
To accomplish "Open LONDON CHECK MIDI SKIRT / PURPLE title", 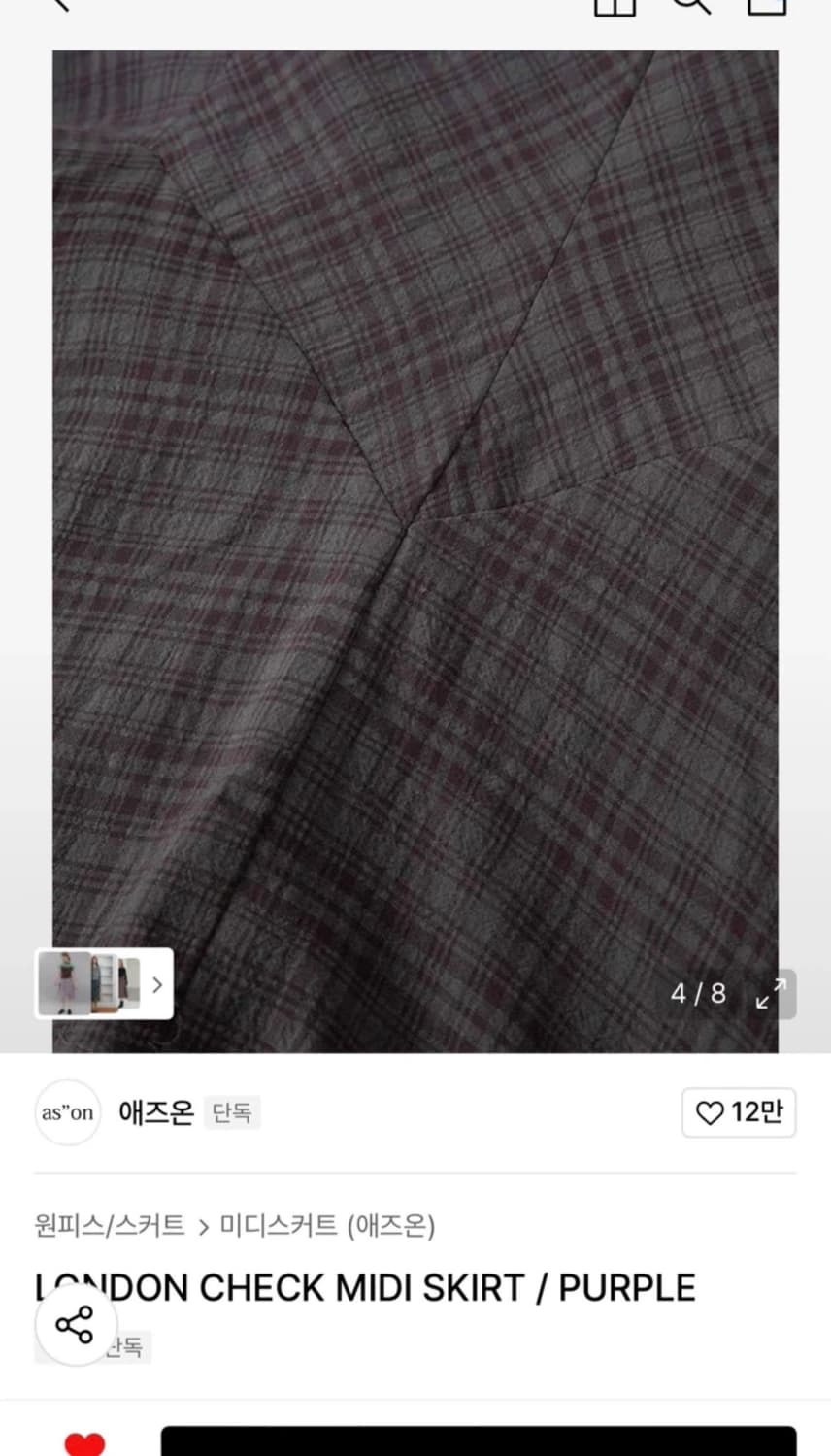I will tap(362, 1287).
